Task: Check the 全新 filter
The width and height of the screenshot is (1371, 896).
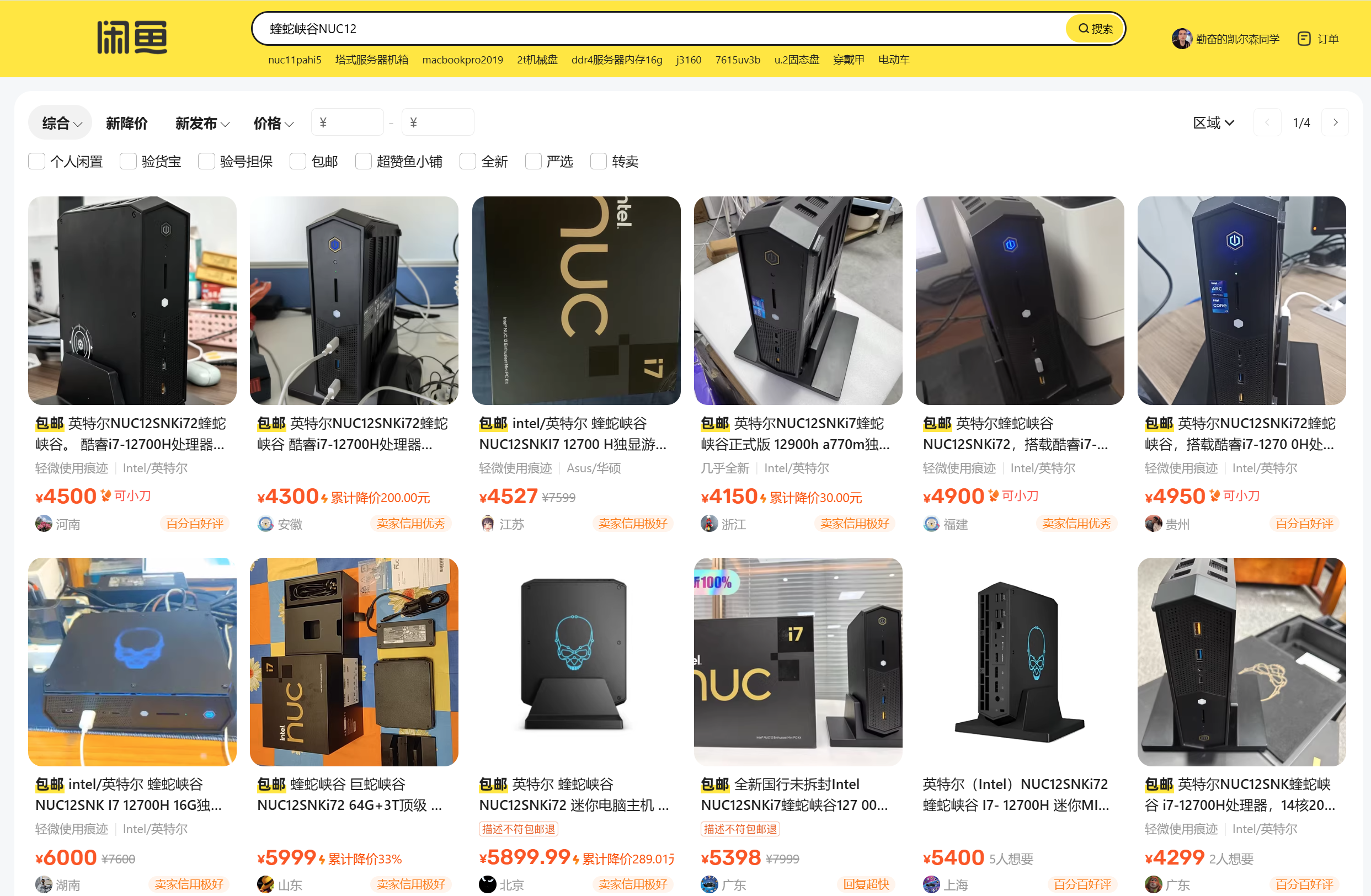Action: pyautogui.click(x=468, y=161)
